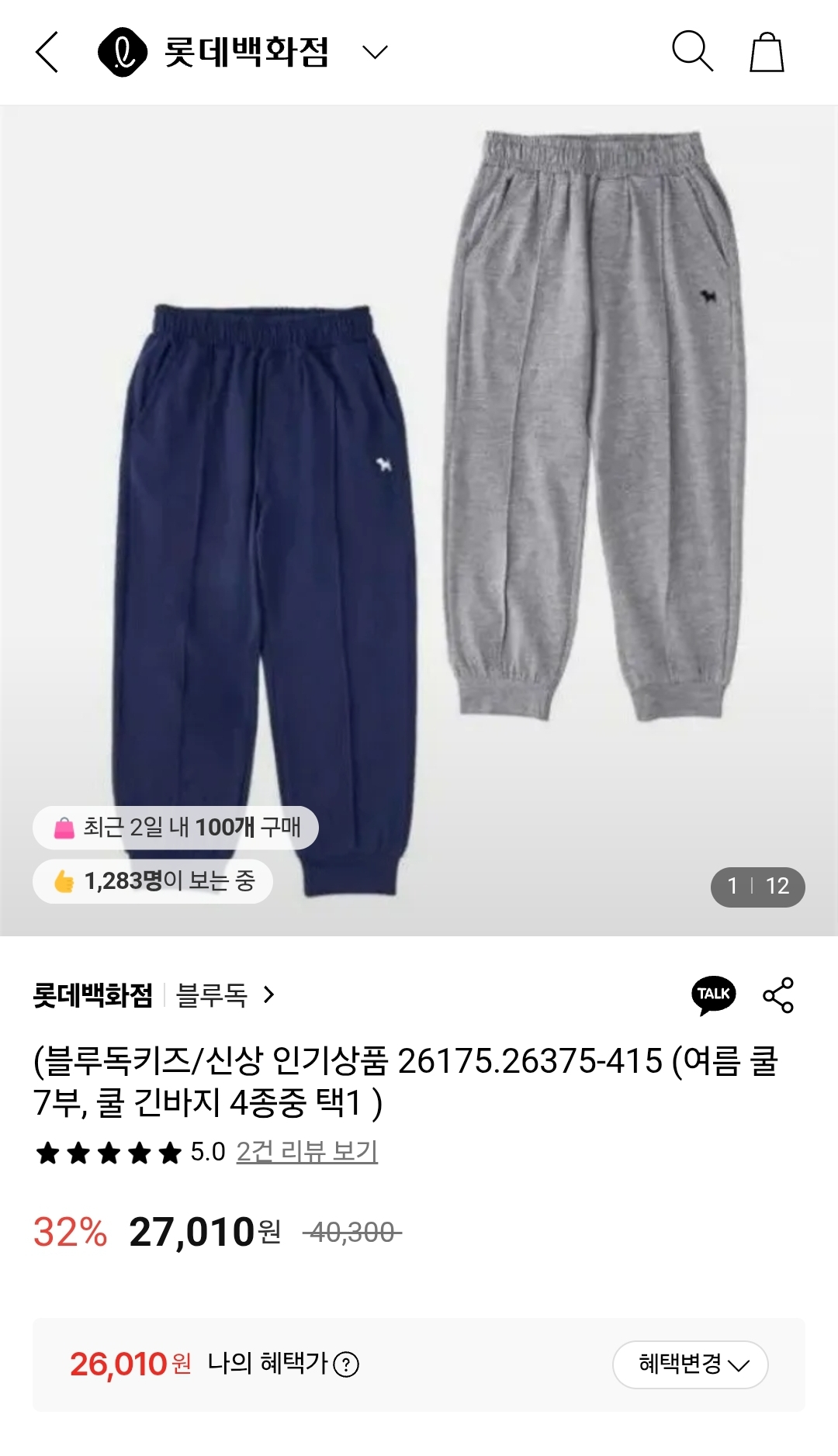Open the shopping cart
The width and height of the screenshot is (838, 1456).
(x=768, y=53)
